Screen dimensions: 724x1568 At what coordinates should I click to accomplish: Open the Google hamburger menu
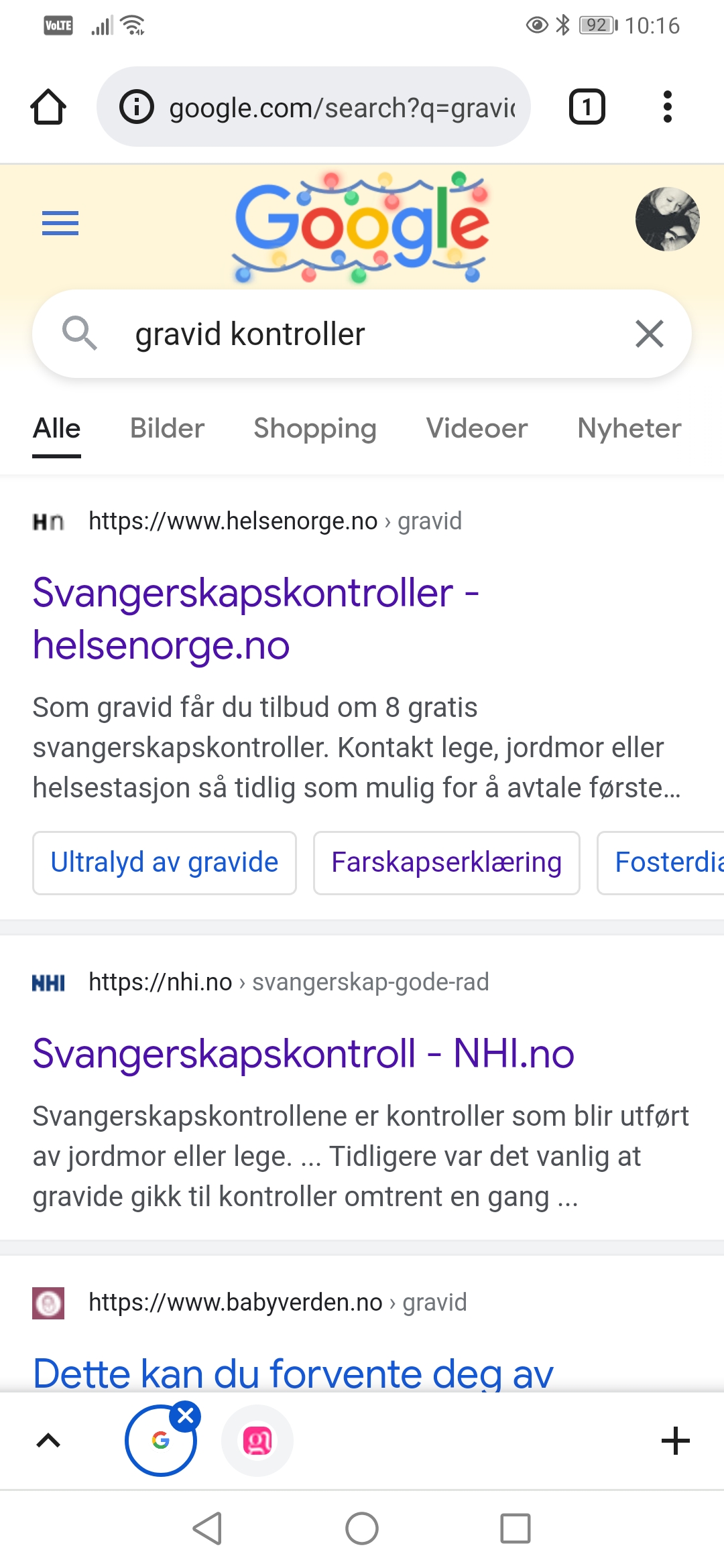[x=60, y=222]
